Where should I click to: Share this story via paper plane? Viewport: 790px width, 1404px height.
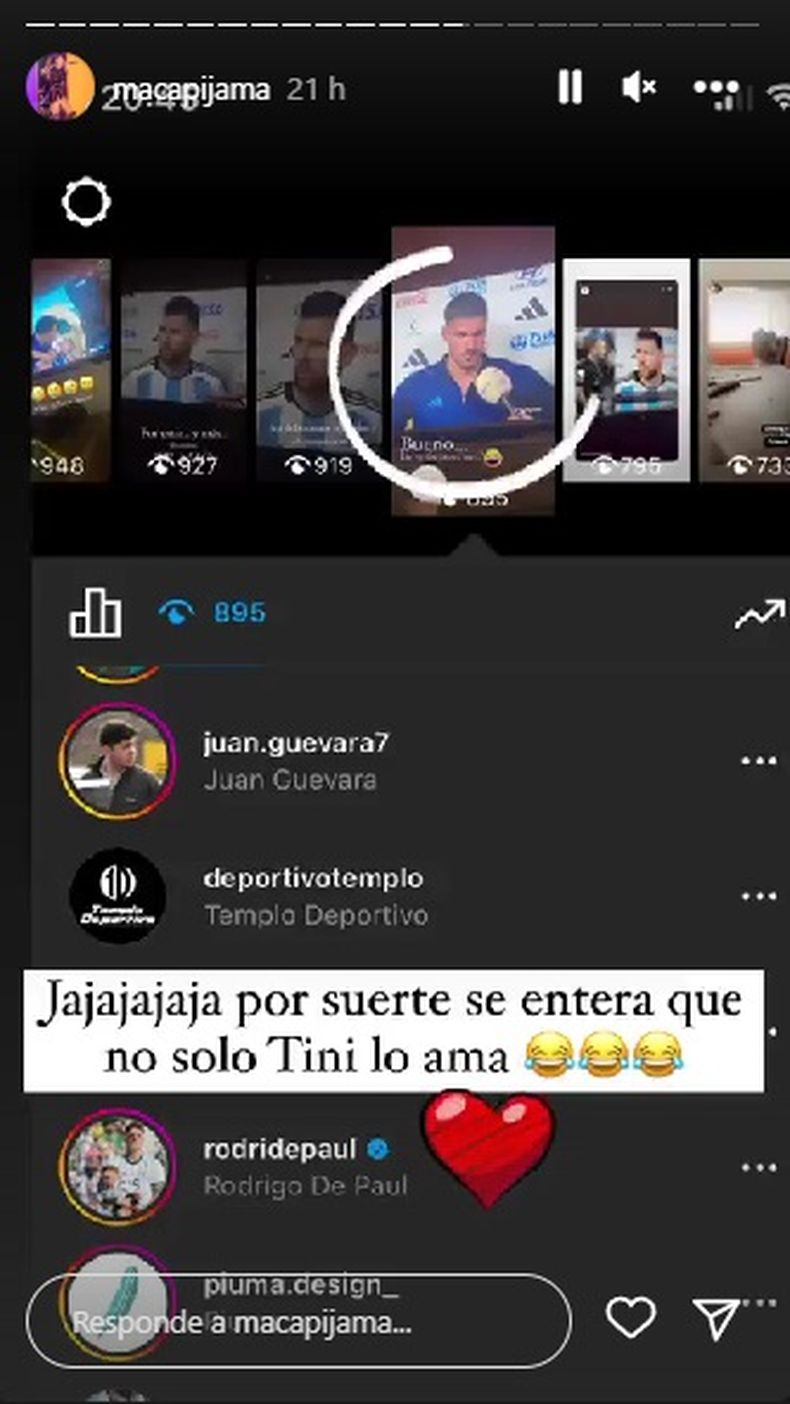pos(718,1318)
